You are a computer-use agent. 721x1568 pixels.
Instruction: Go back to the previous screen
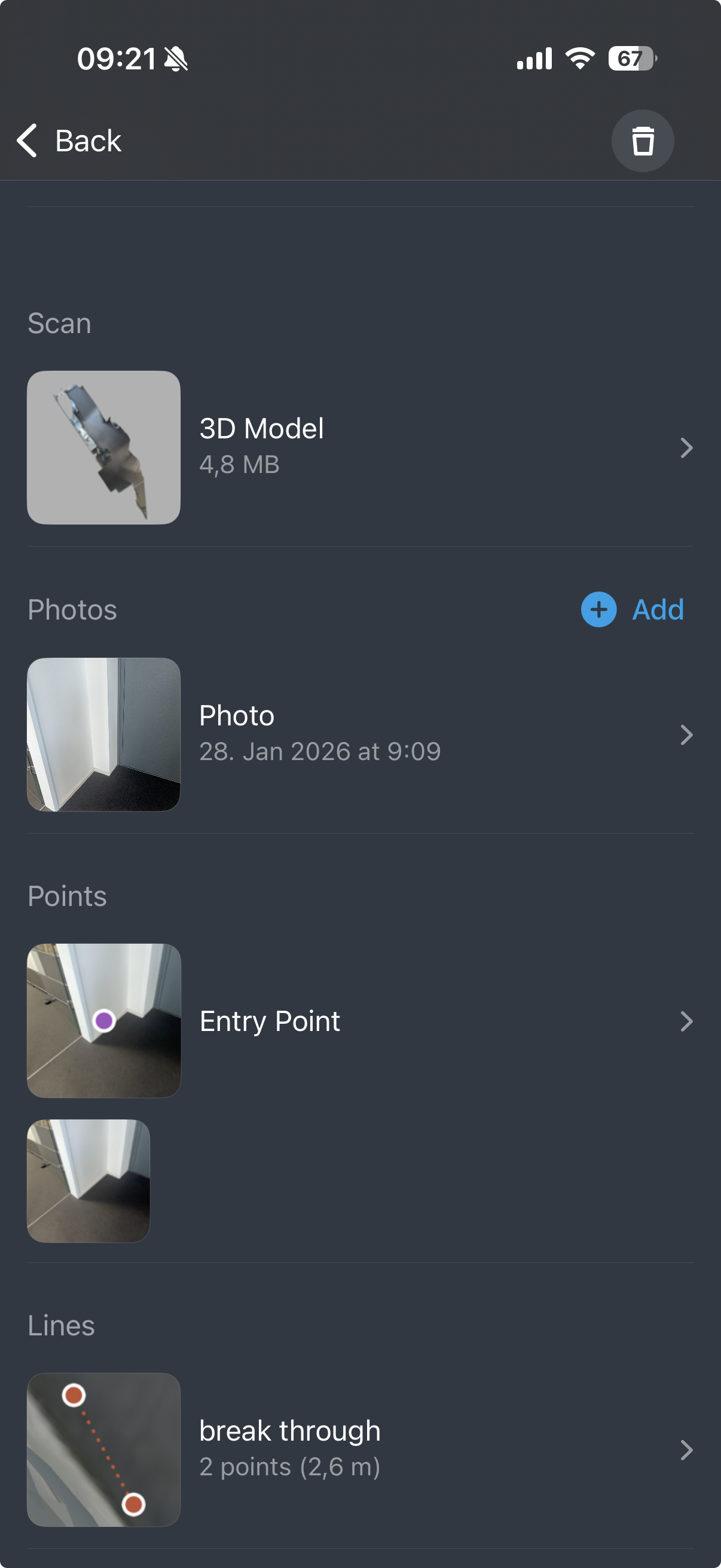coord(69,141)
